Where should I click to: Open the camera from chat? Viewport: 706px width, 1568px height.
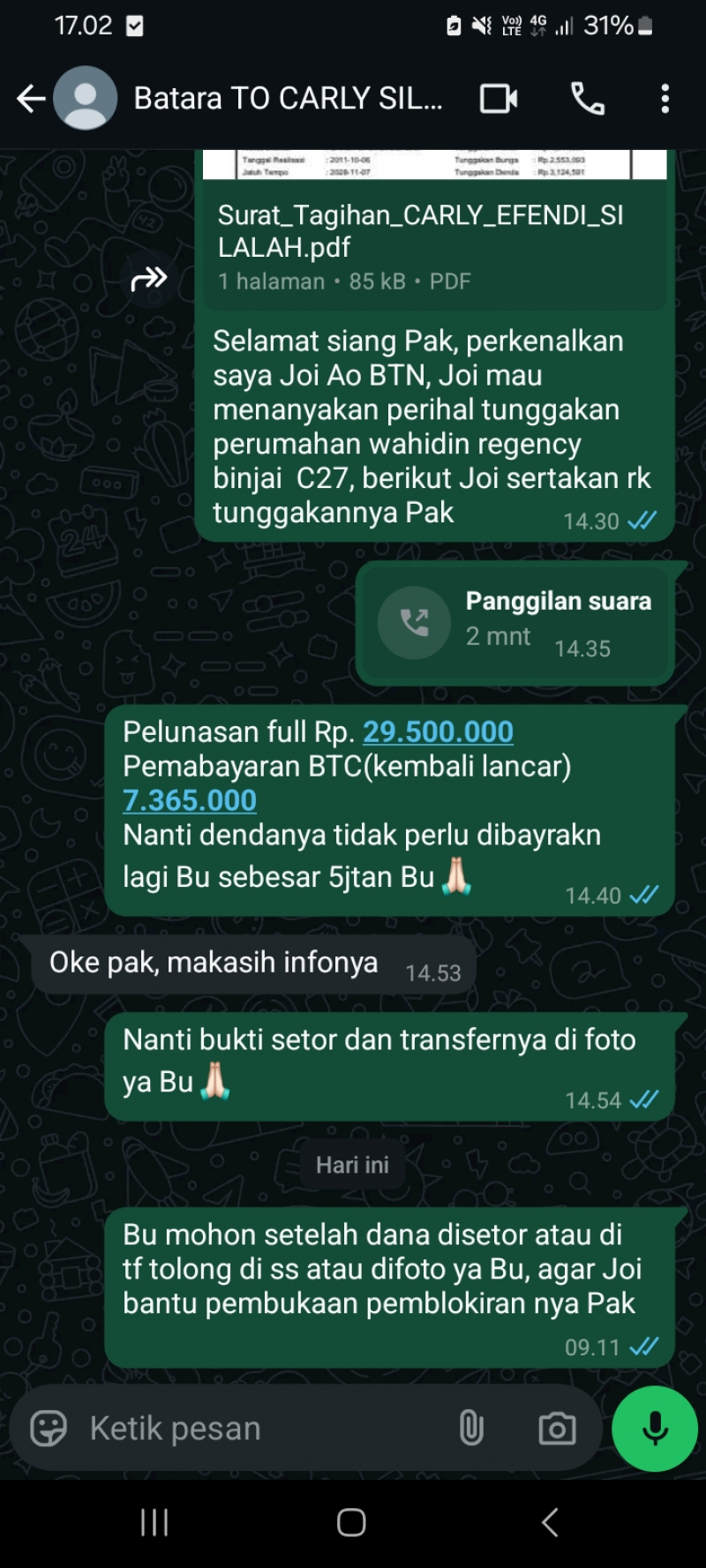pyautogui.click(x=557, y=1428)
